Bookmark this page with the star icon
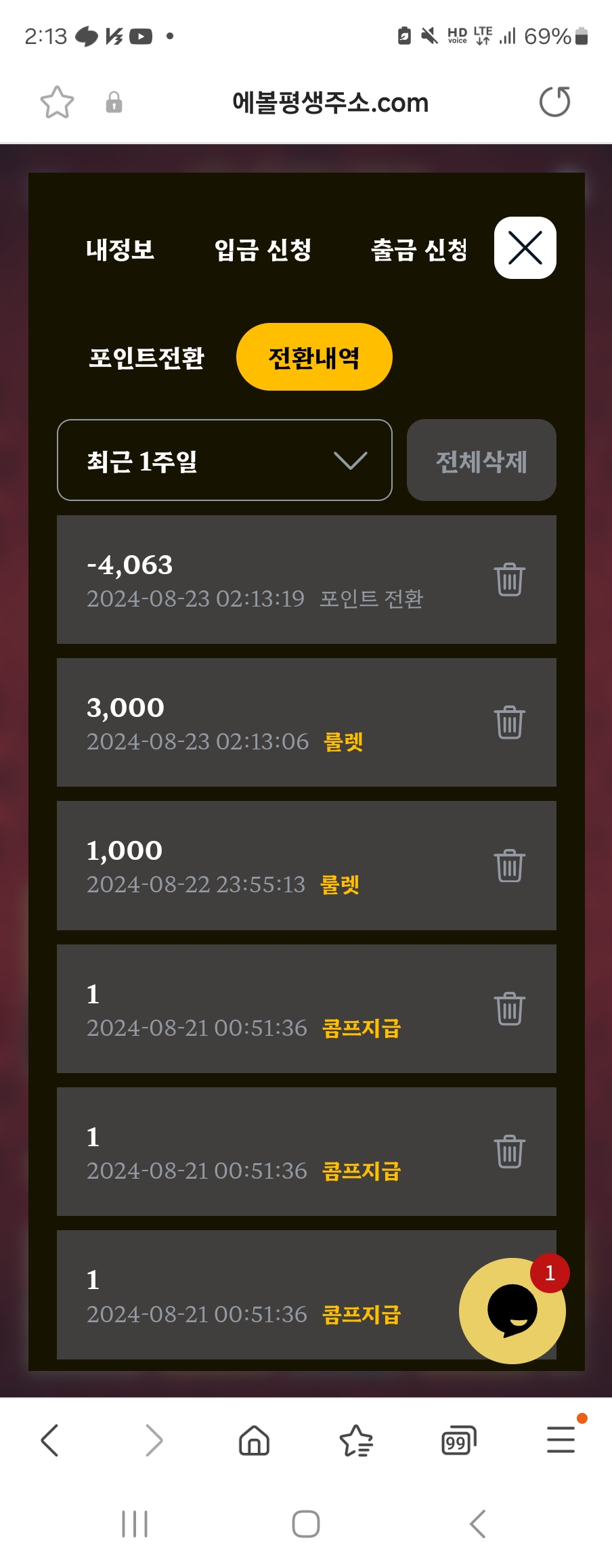 click(x=57, y=103)
